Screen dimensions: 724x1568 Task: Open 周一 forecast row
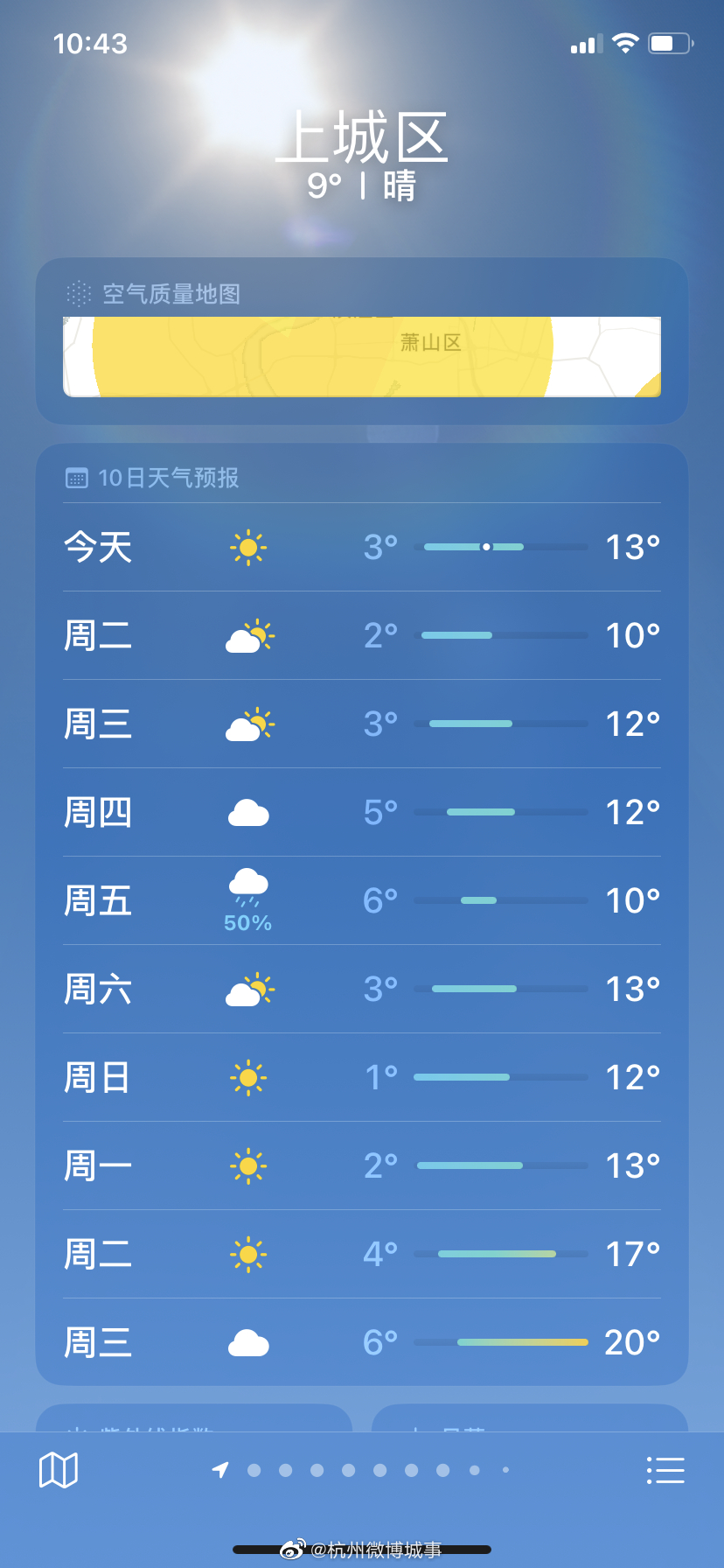tap(362, 1165)
